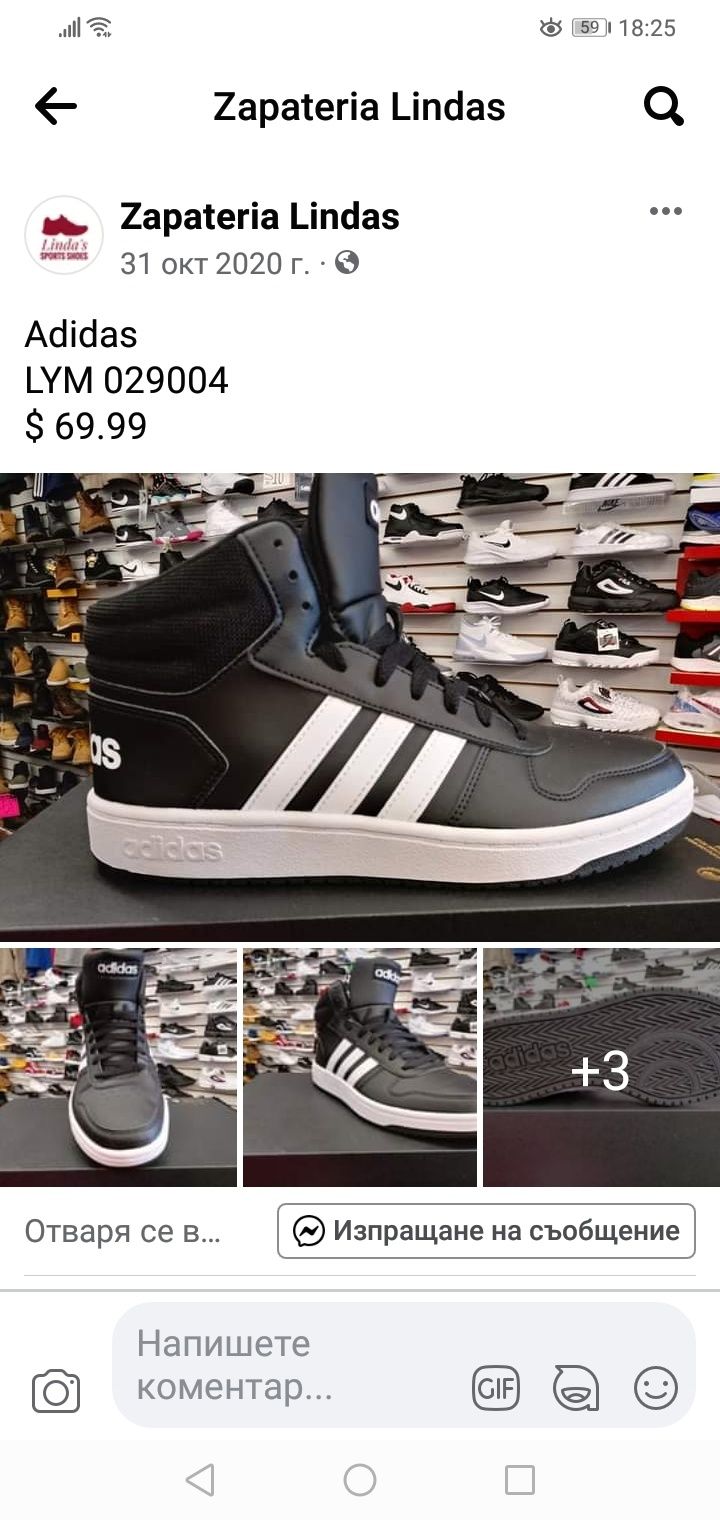
Task: Open the front-view sneaker thumbnail
Action: (118, 1067)
